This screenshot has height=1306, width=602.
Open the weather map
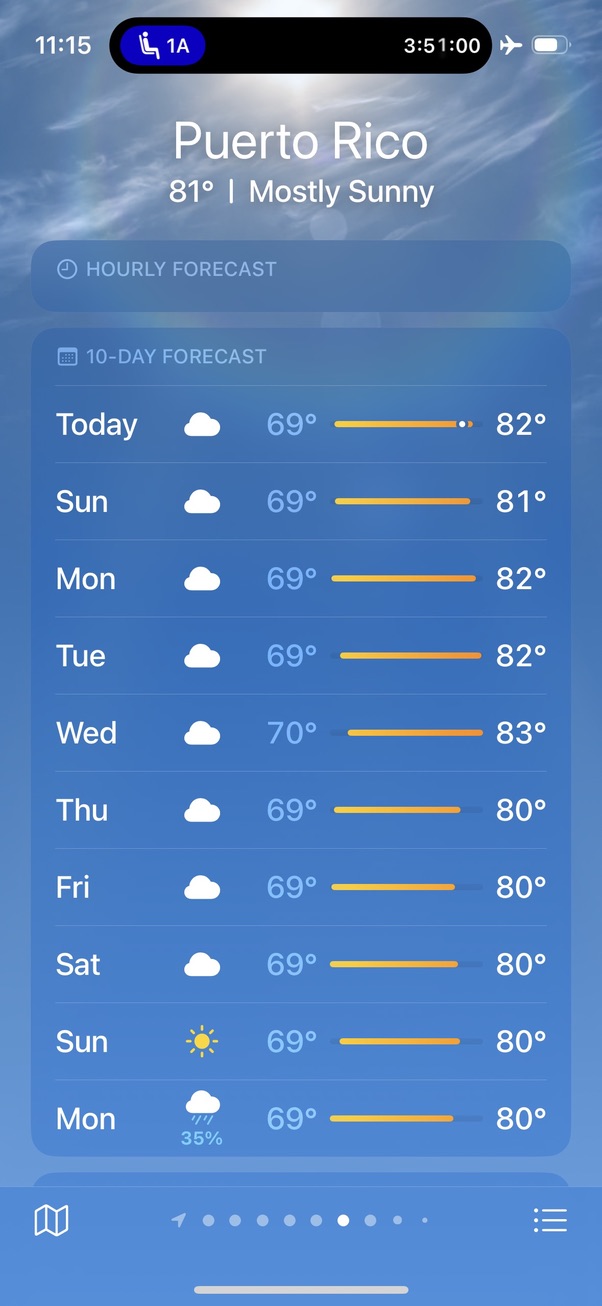point(51,1220)
